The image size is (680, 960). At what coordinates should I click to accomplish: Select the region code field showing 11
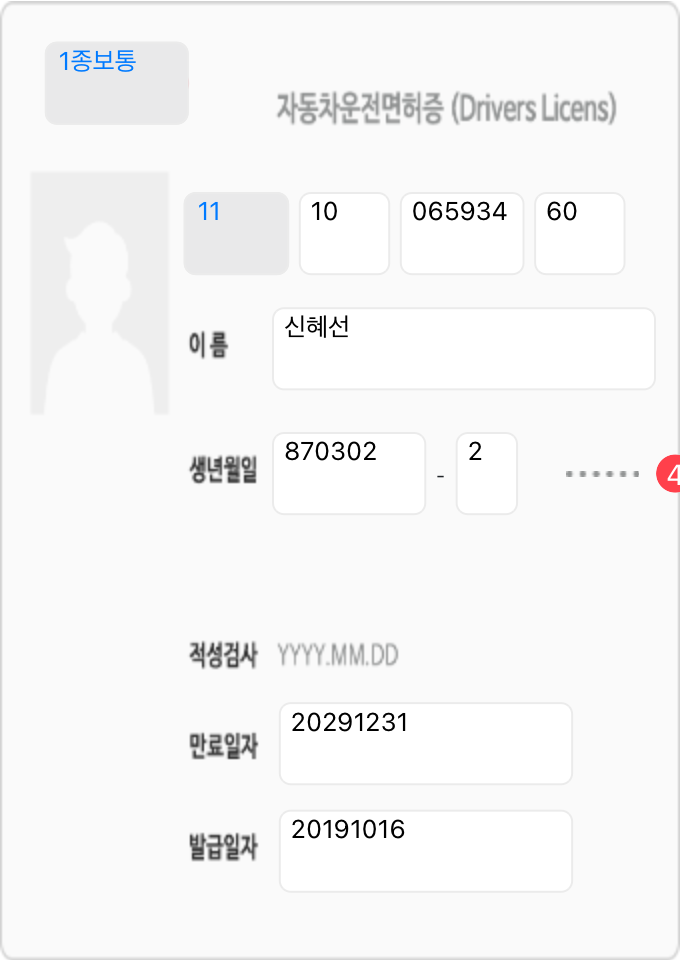236,234
